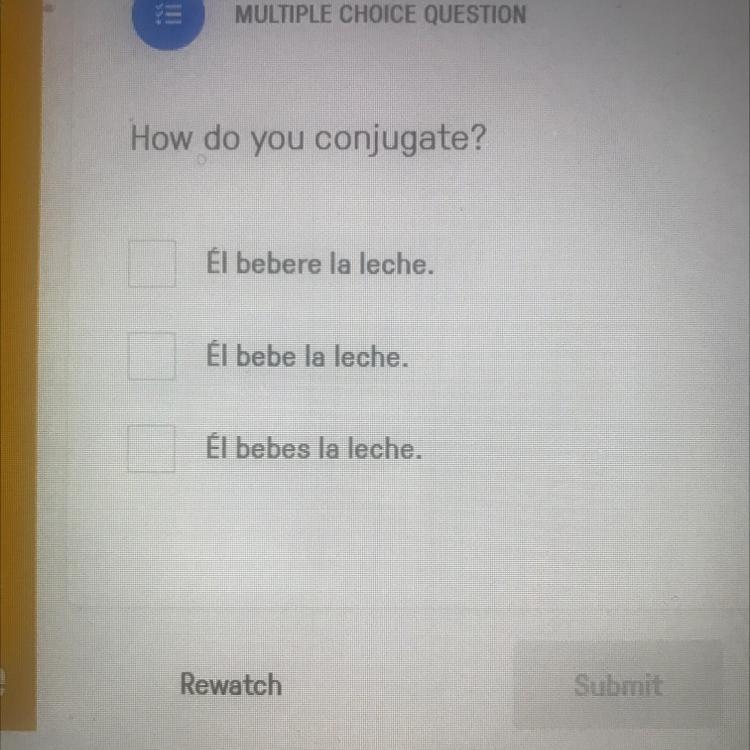Check the box for Él bebere la leche

point(152,264)
